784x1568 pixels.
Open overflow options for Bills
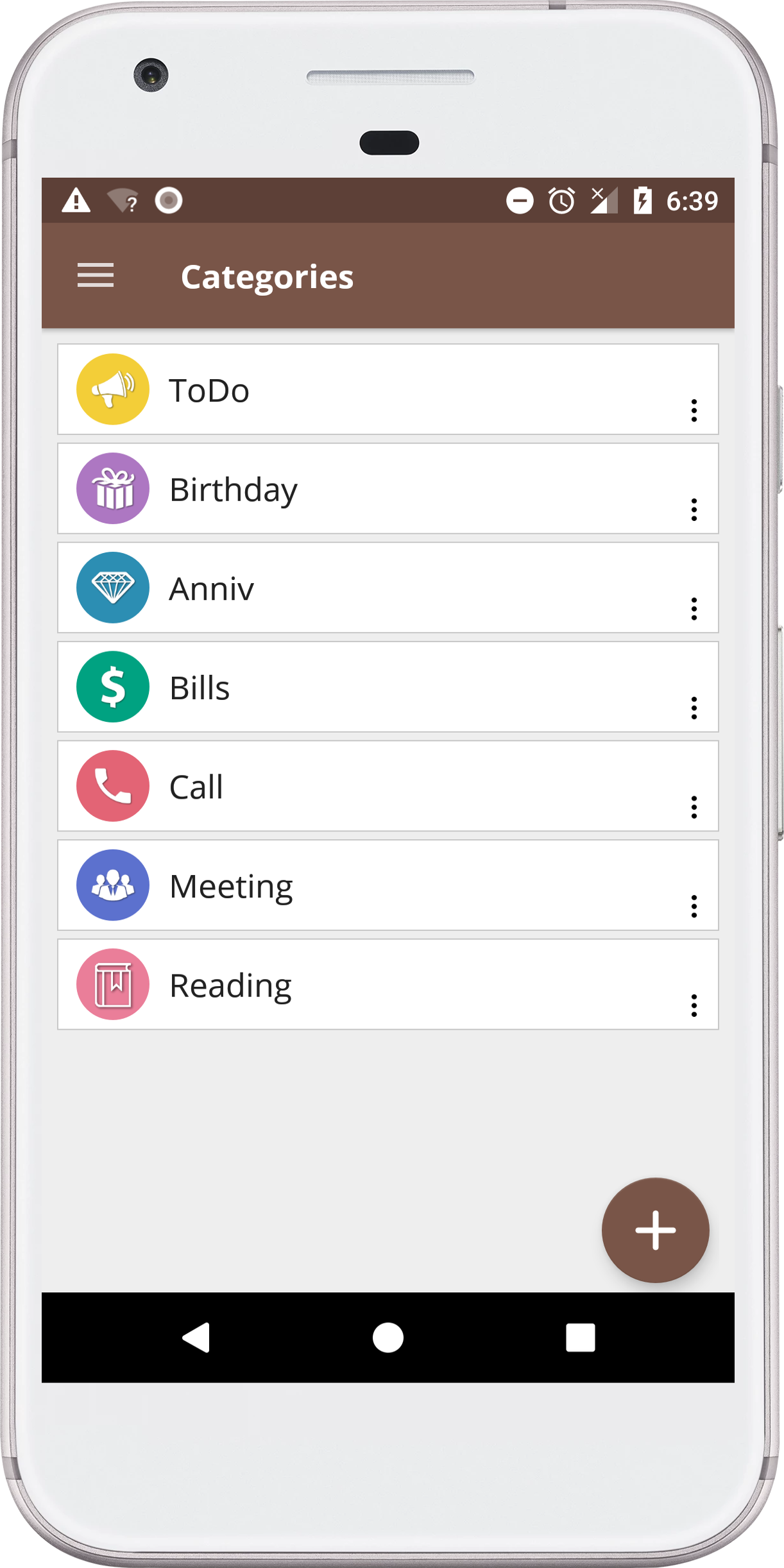tap(694, 708)
